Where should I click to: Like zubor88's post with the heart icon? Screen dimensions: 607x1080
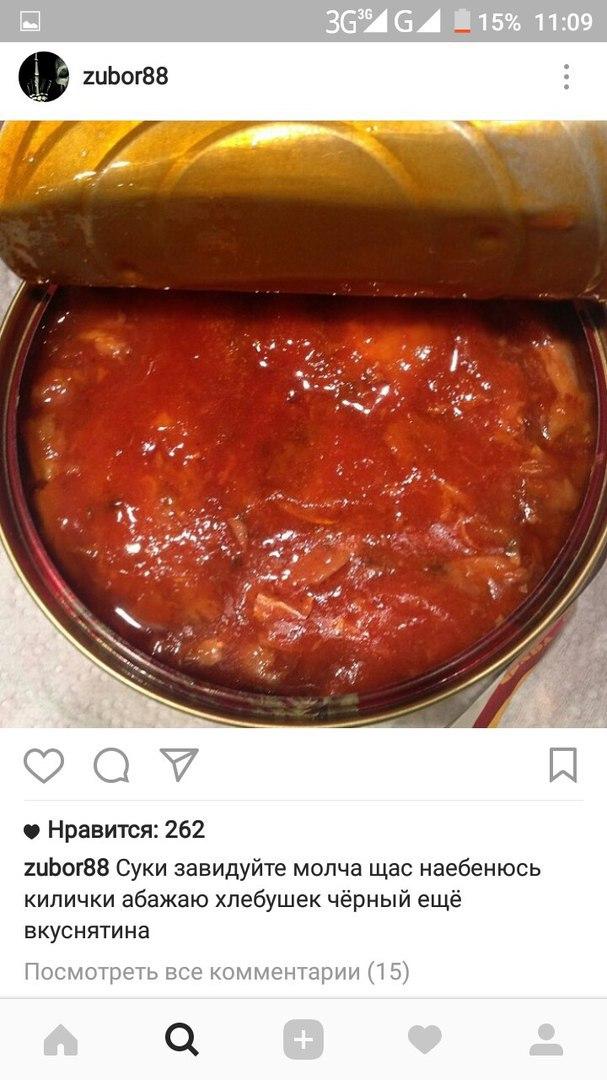44,765
